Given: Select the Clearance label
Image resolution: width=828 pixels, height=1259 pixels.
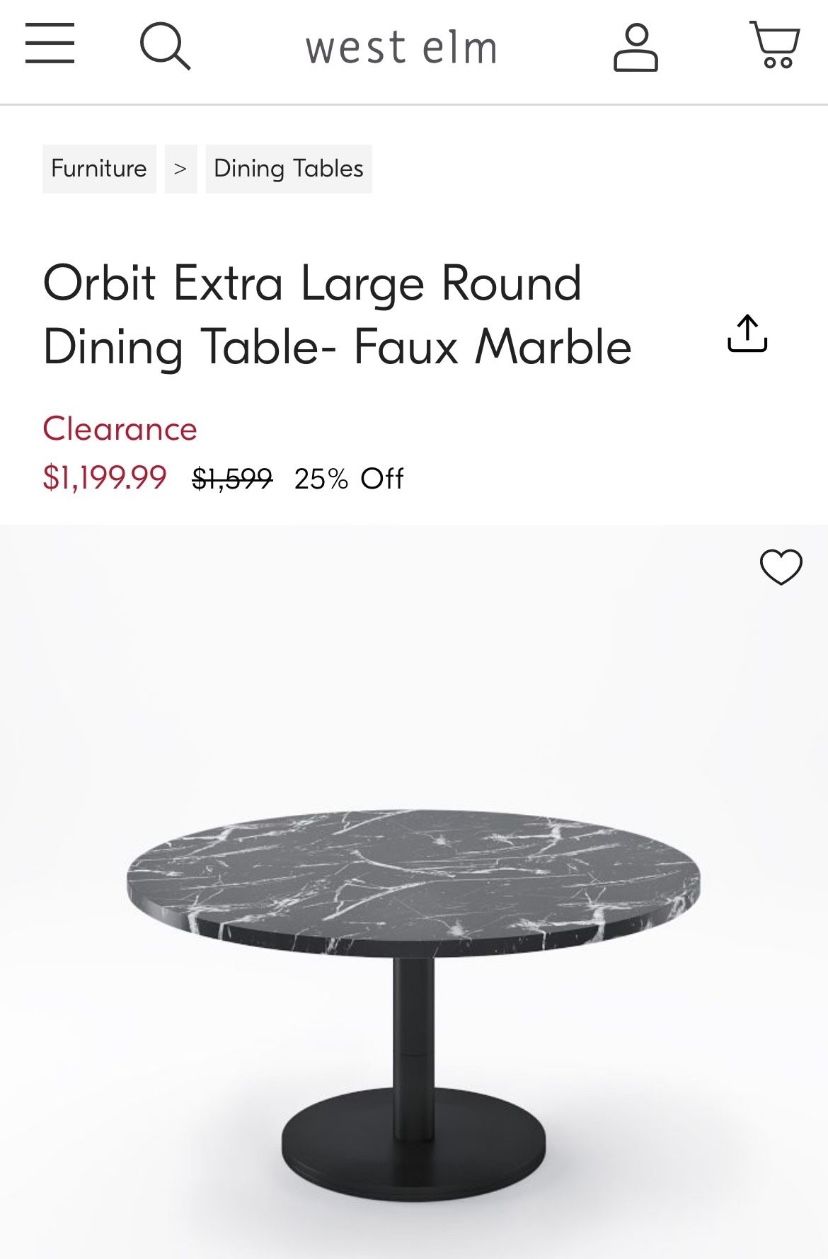Looking at the screenshot, I should pos(118,429).
